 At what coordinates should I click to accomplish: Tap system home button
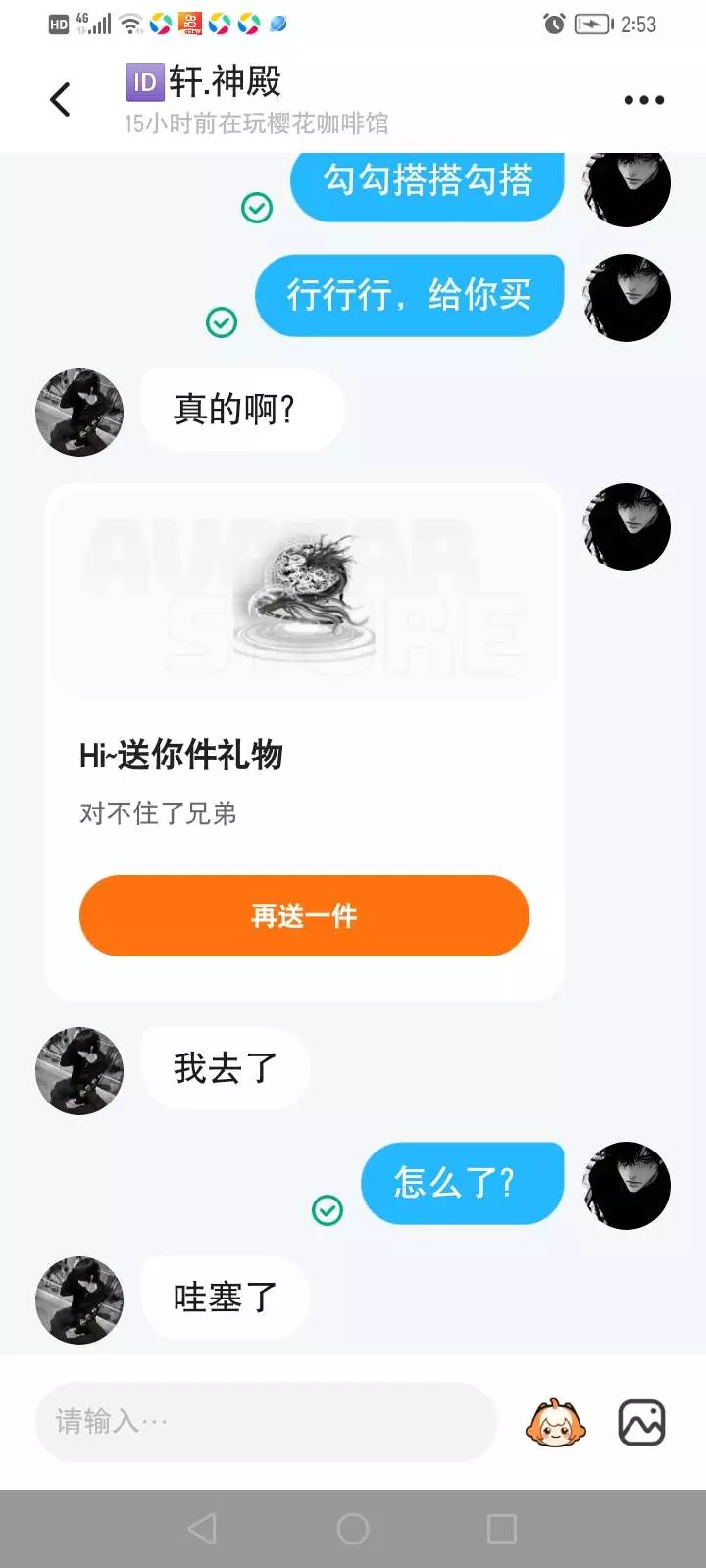pyautogui.click(x=353, y=1529)
